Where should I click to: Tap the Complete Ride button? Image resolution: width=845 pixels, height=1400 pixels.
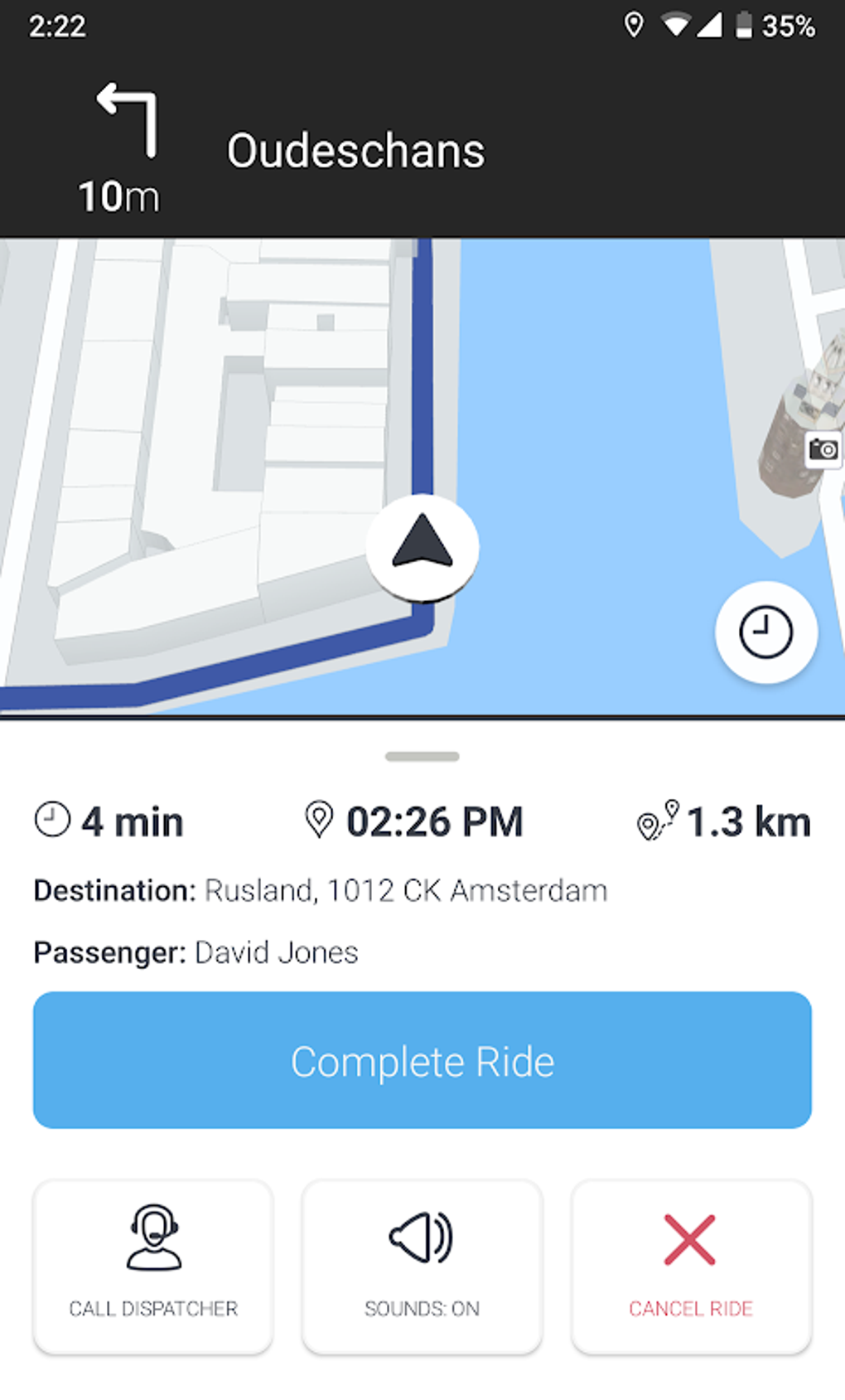pyautogui.click(x=422, y=1060)
